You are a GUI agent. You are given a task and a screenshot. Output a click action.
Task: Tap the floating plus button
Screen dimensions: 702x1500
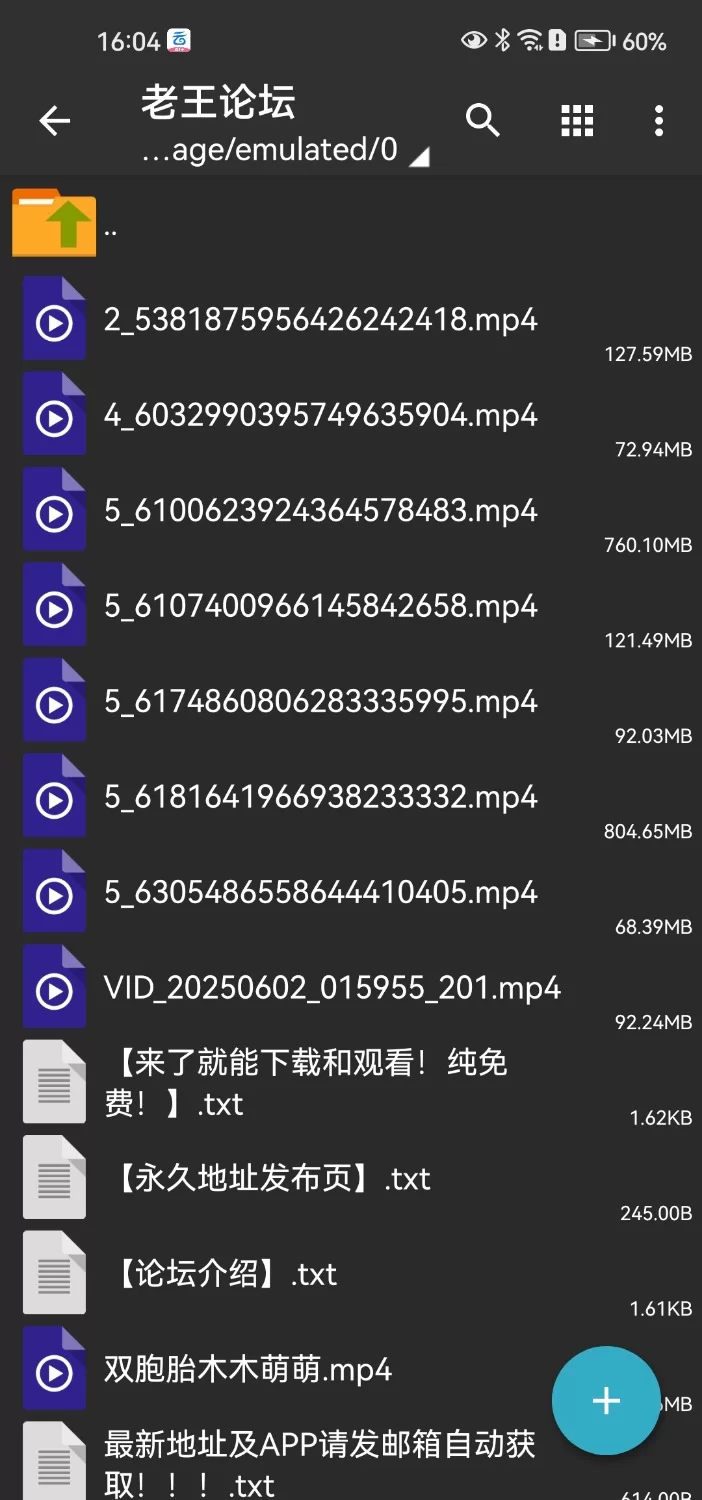[x=606, y=1400]
